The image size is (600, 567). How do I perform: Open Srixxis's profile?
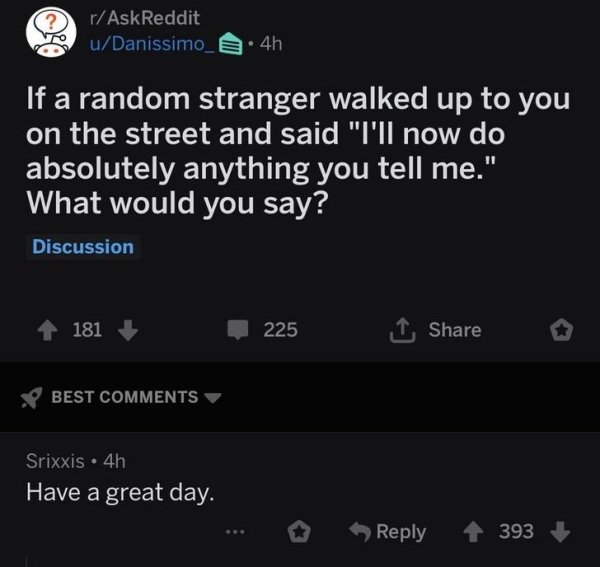click(57, 462)
